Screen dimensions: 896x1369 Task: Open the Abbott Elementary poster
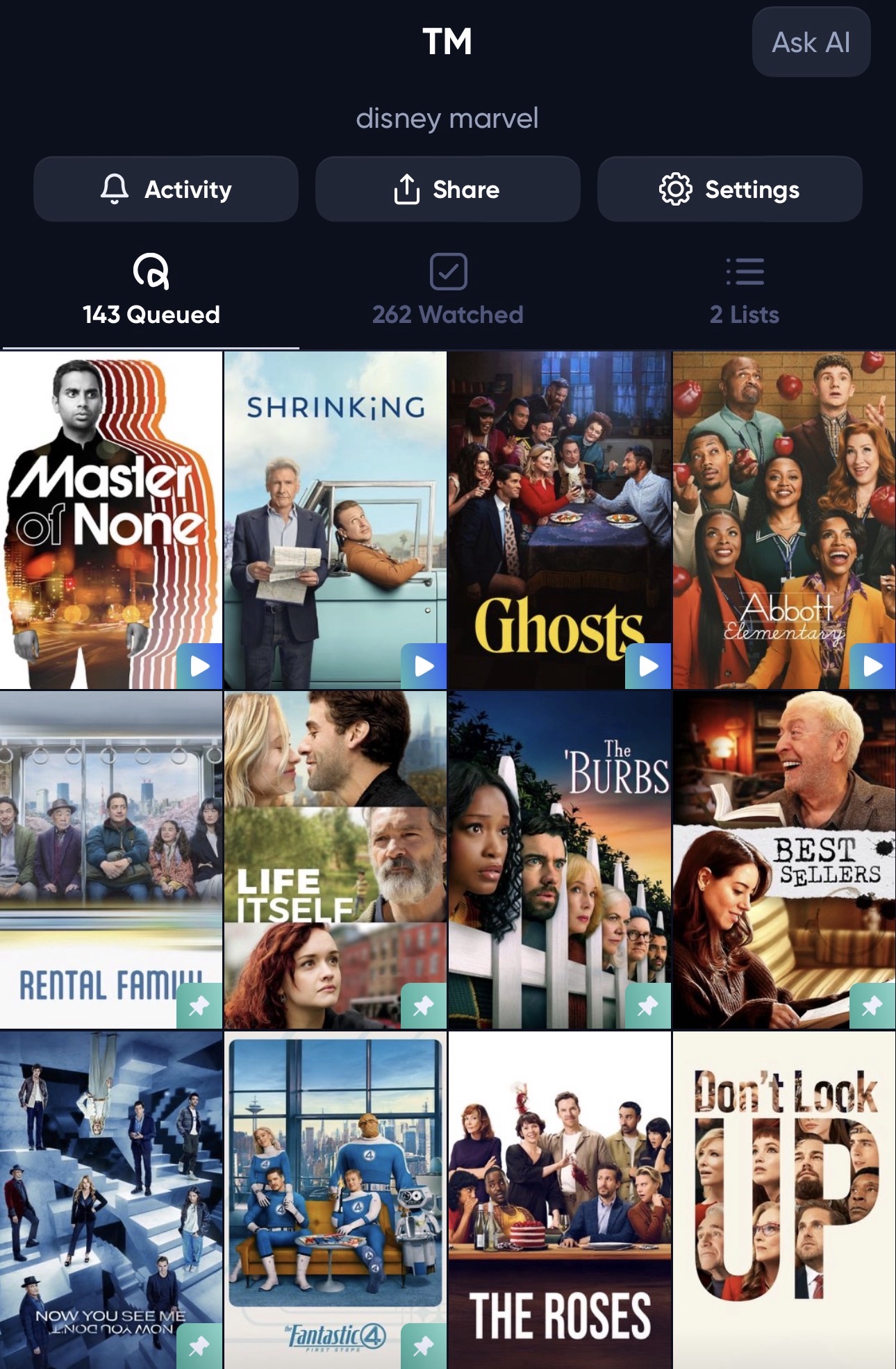[x=783, y=520]
